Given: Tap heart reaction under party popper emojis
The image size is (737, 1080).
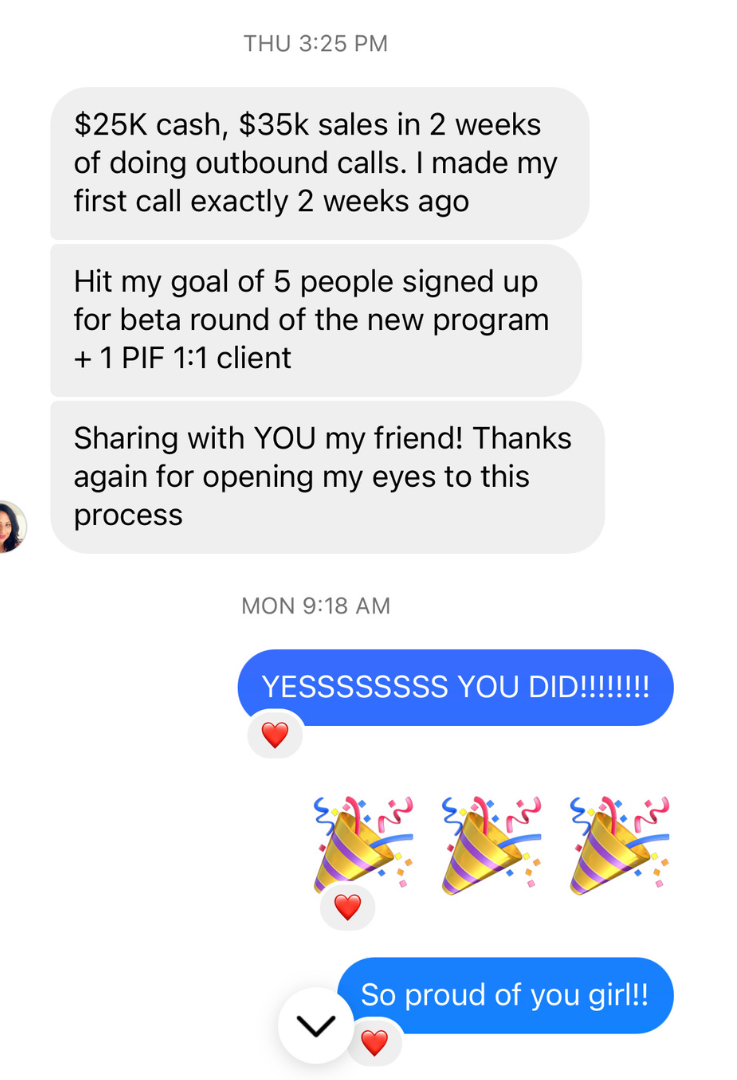Looking at the screenshot, I should [347, 907].
